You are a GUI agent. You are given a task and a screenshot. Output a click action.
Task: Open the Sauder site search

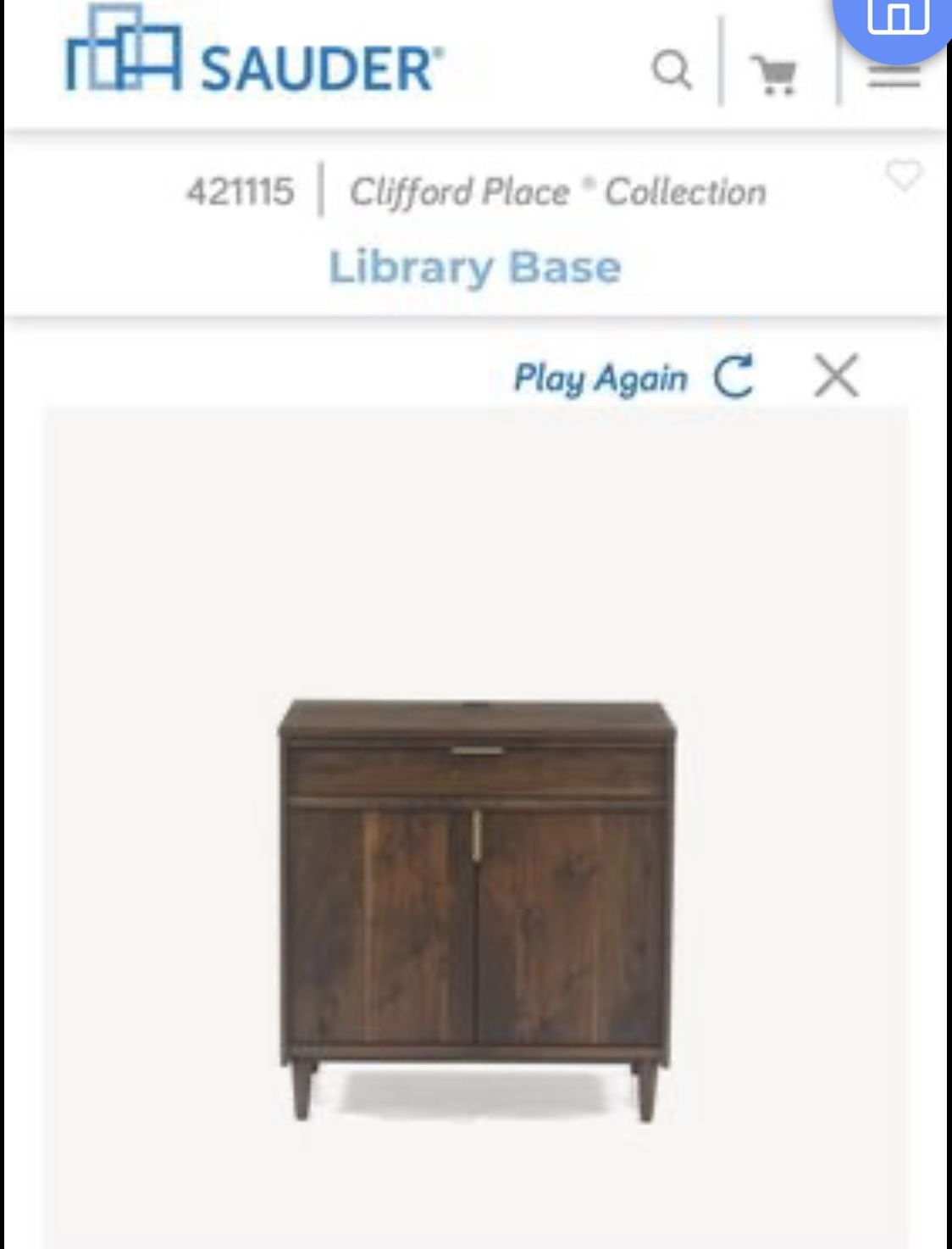coord(672,69)
